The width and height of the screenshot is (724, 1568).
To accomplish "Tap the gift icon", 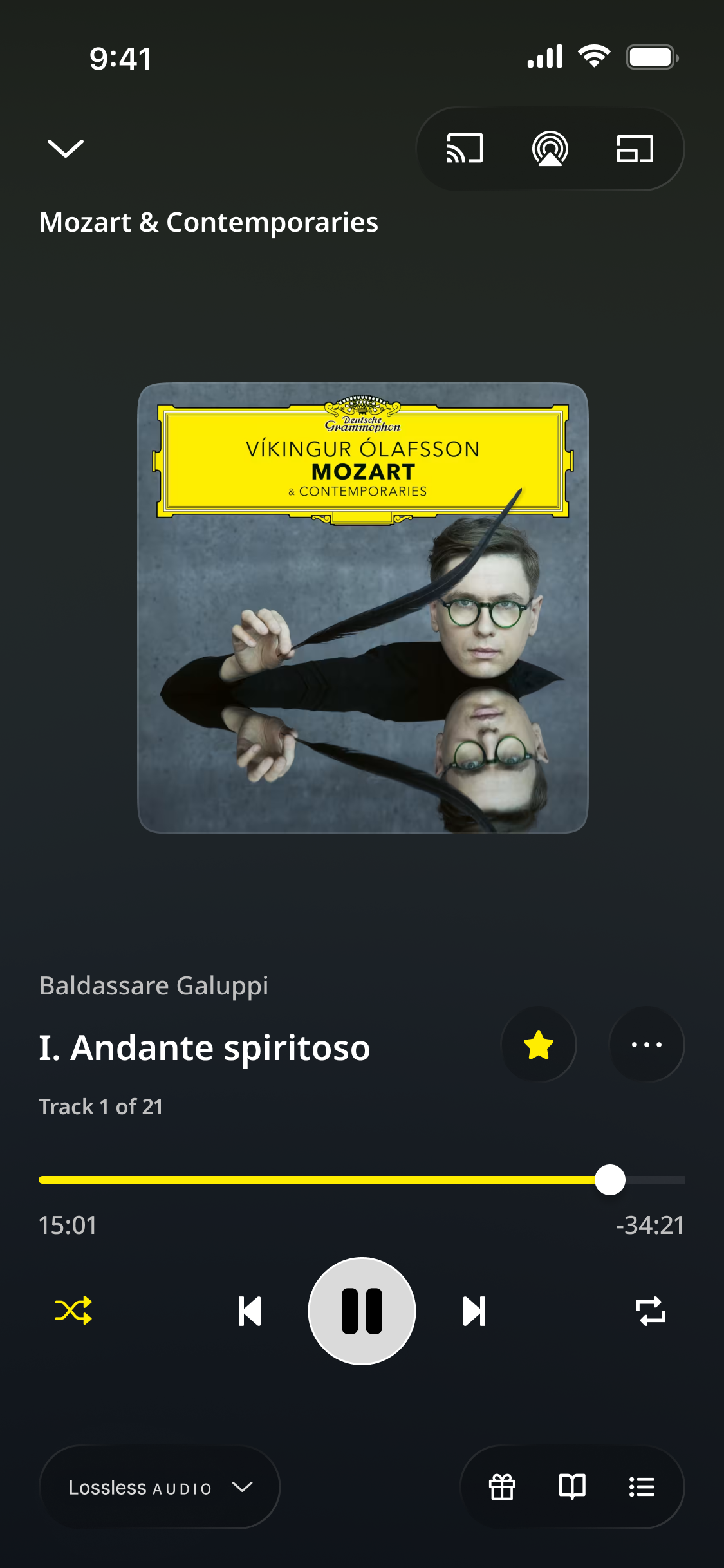I will point(502,1487).
